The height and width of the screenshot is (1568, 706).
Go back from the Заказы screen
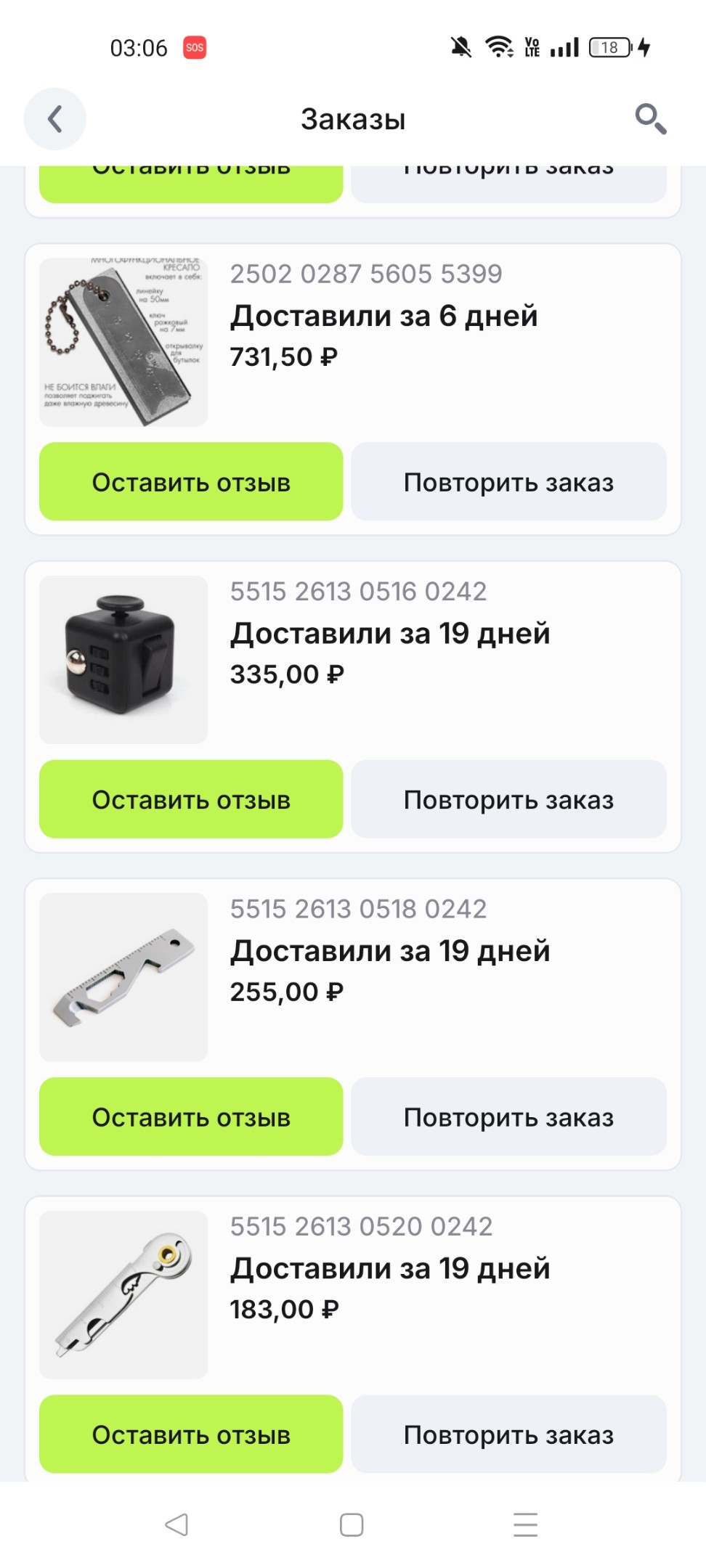pyautogui.click(x=55, y=119)
